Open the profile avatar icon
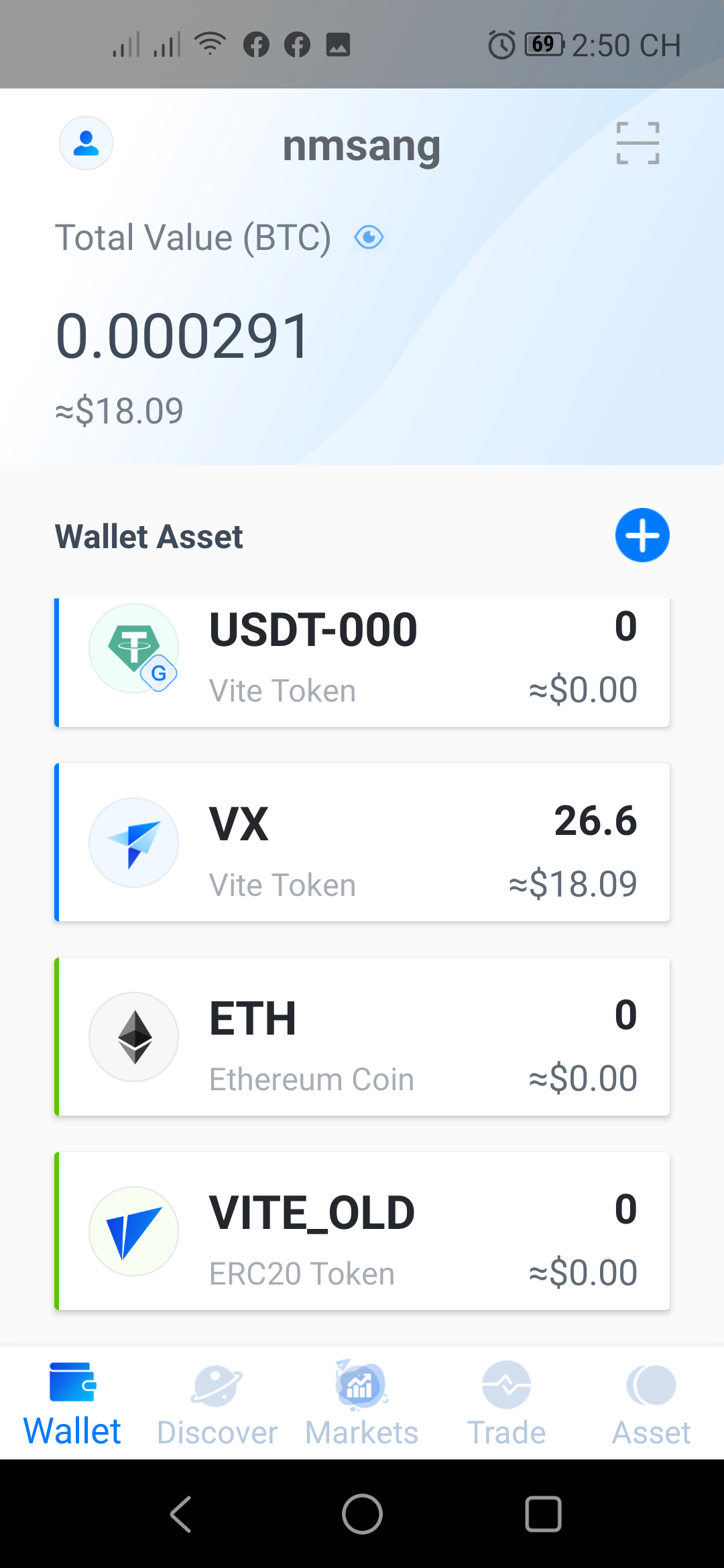 coord(86,143)
